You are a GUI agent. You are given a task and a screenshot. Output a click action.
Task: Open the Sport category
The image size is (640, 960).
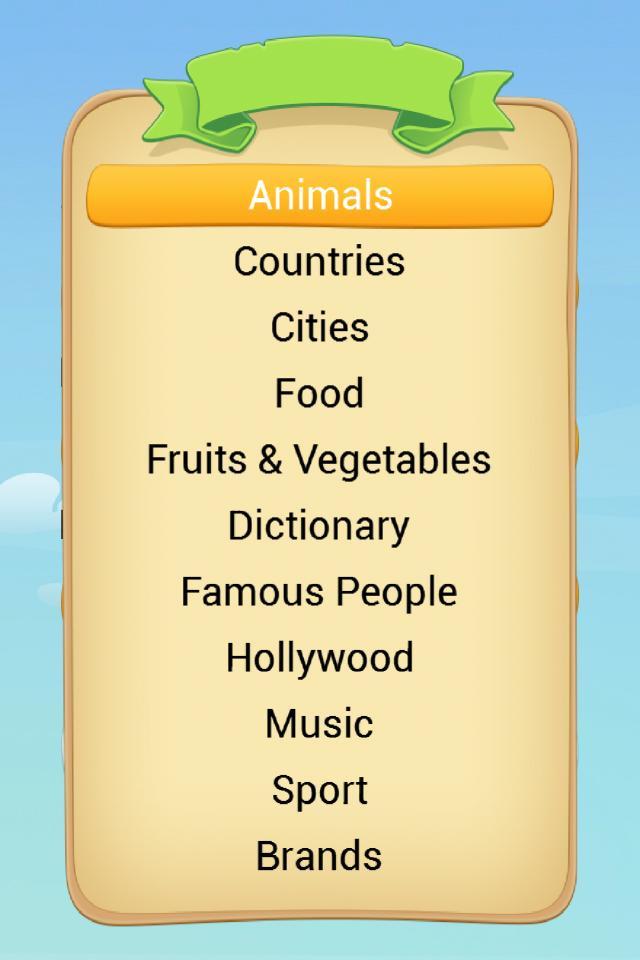pyautogui.click(x=320, y=789)
